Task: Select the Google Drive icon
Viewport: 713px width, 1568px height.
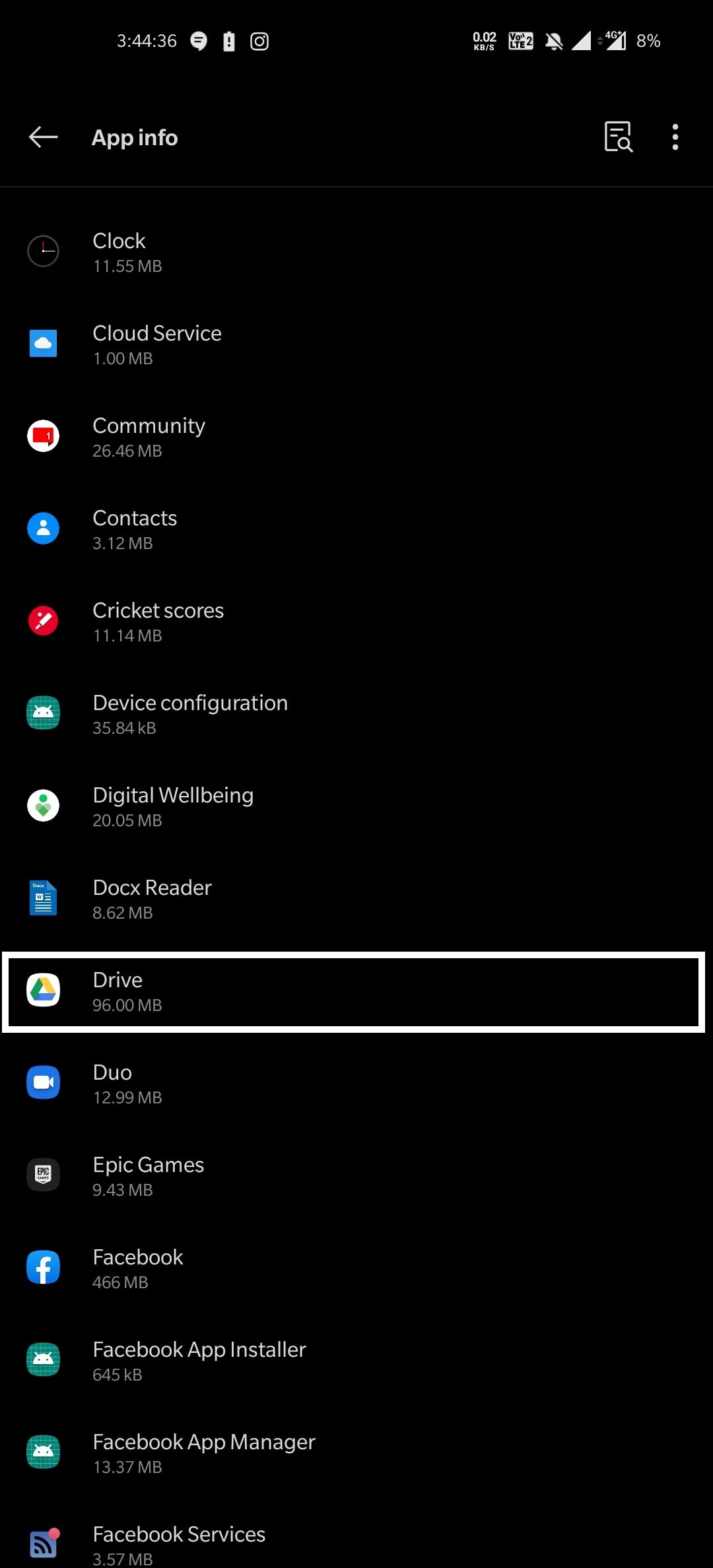Action: (43, 991)
